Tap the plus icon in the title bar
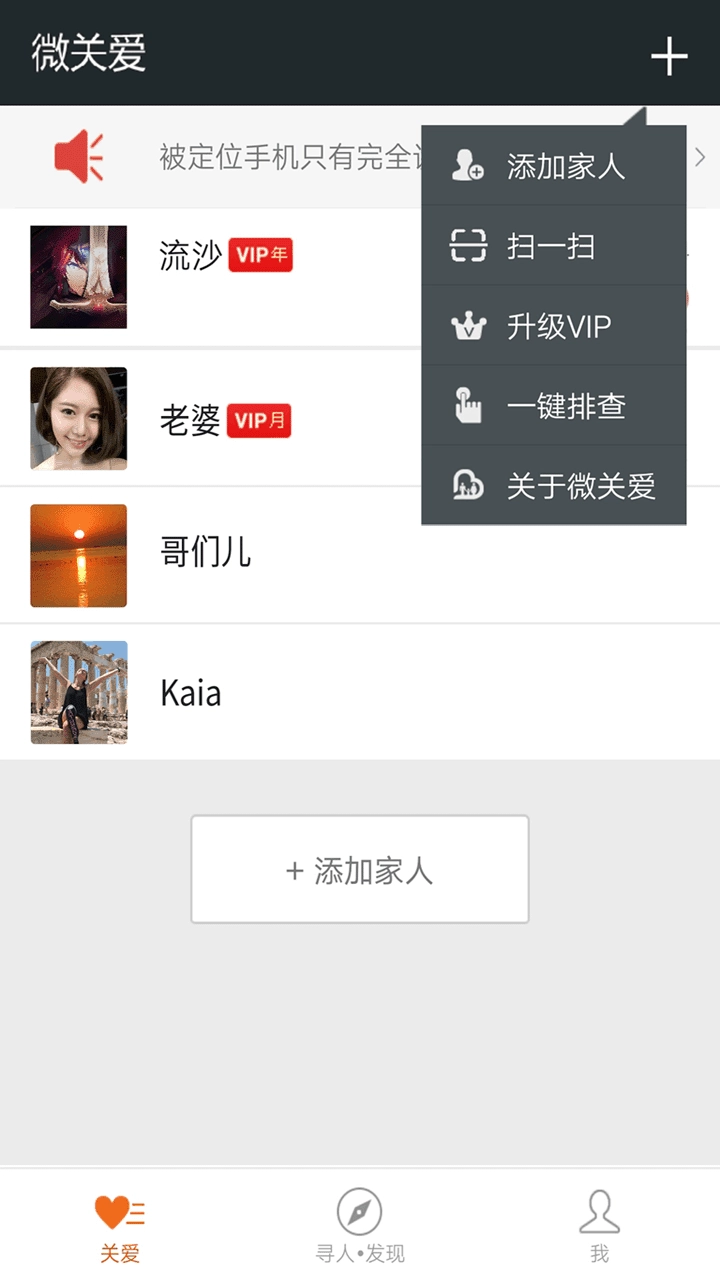 click(669, 57)
